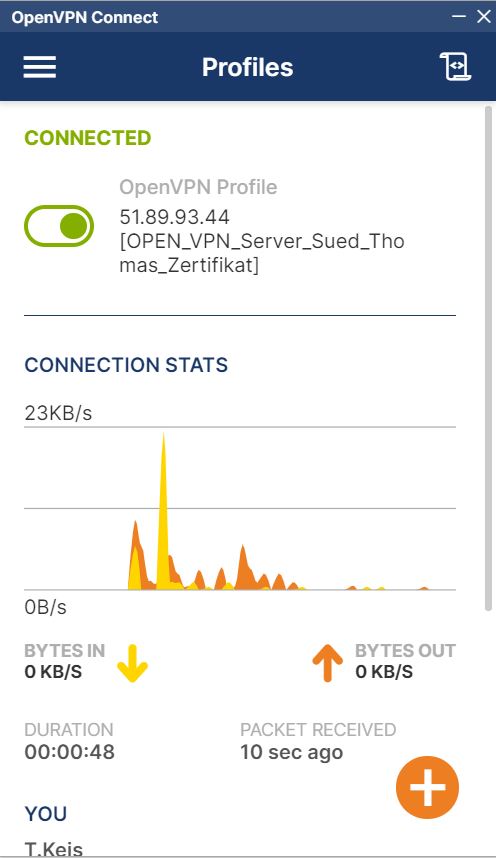Open the import profile icon
This screenshot has width=496, height=858.
[x=455, y=67]
